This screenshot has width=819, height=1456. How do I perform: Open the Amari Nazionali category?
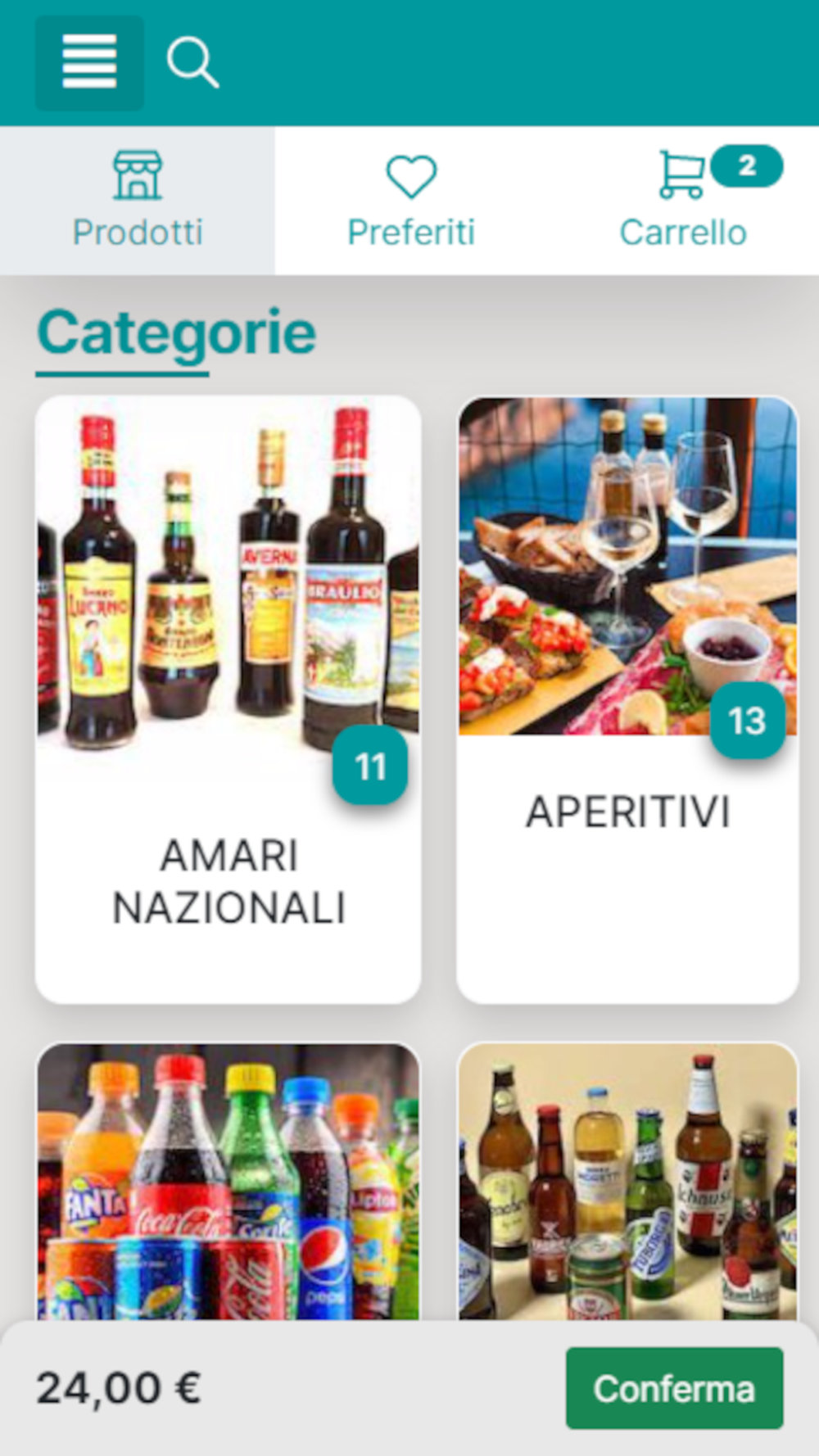[229, 699]
